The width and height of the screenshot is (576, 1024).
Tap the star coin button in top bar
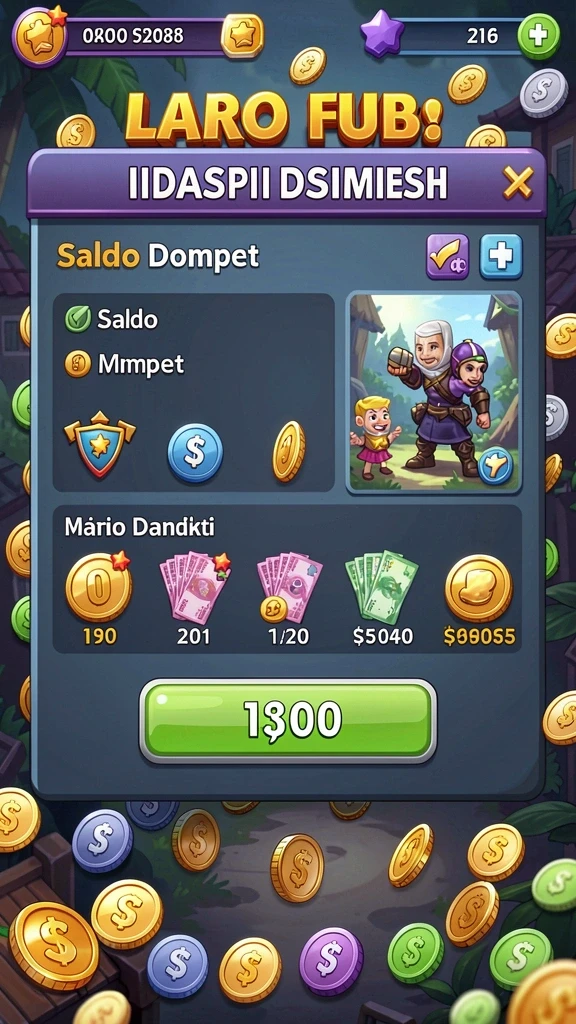tap(242, 35)
